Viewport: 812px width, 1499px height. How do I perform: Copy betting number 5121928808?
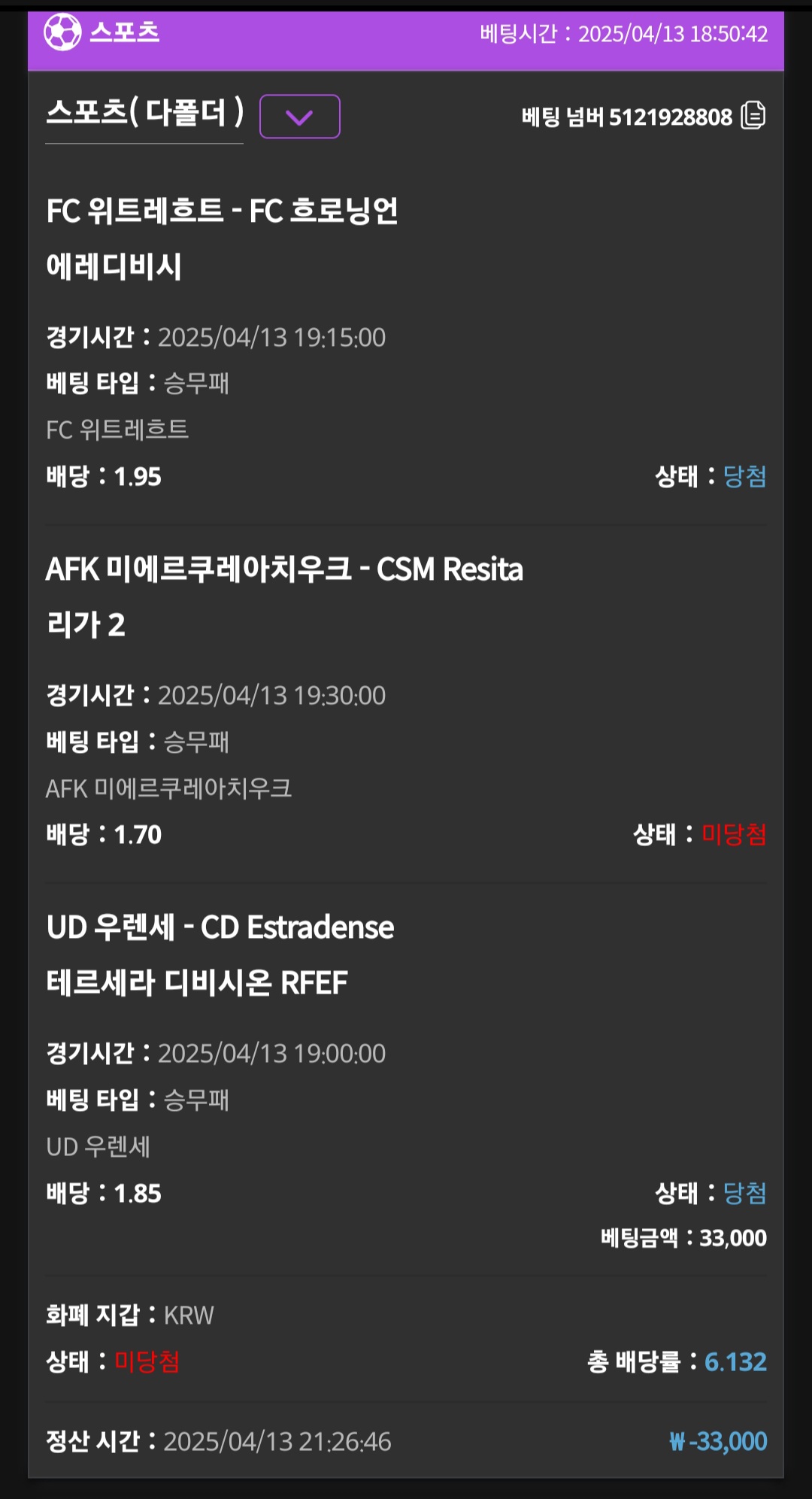753,116
